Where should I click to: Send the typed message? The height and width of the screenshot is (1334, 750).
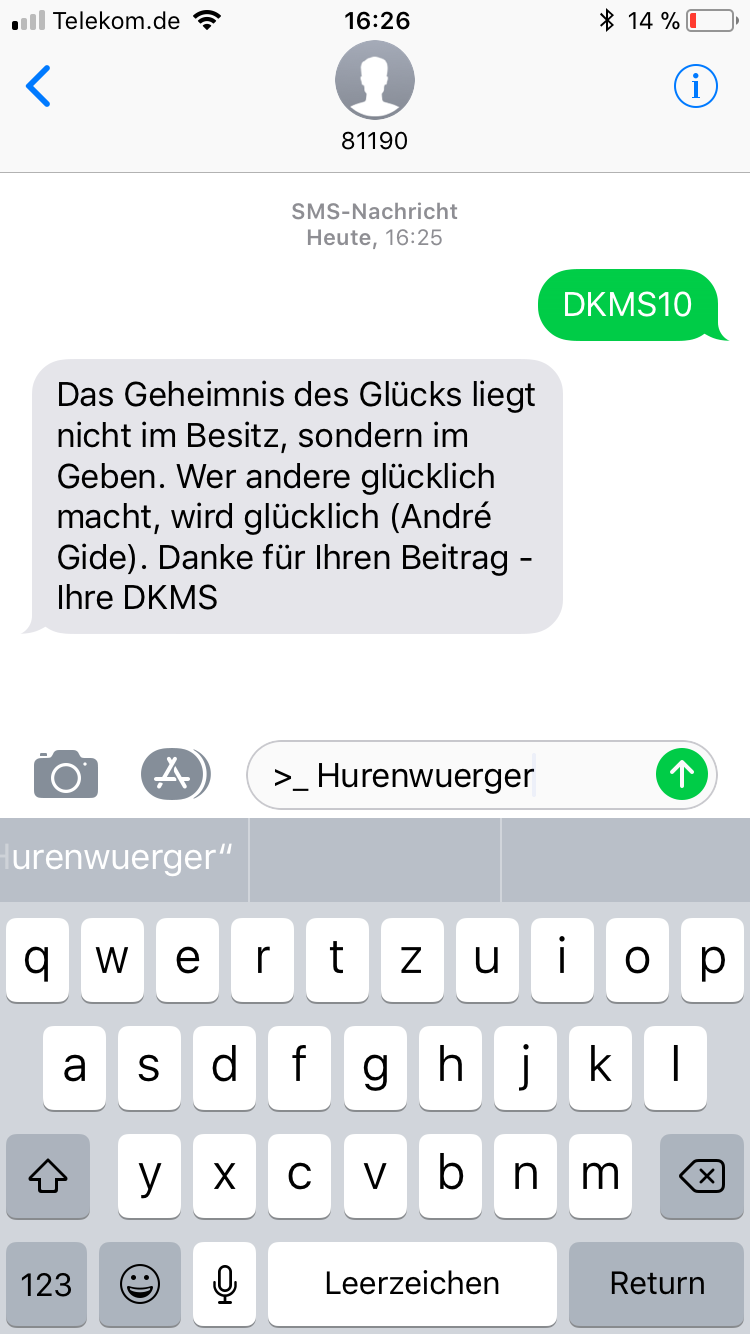point(682,774)
